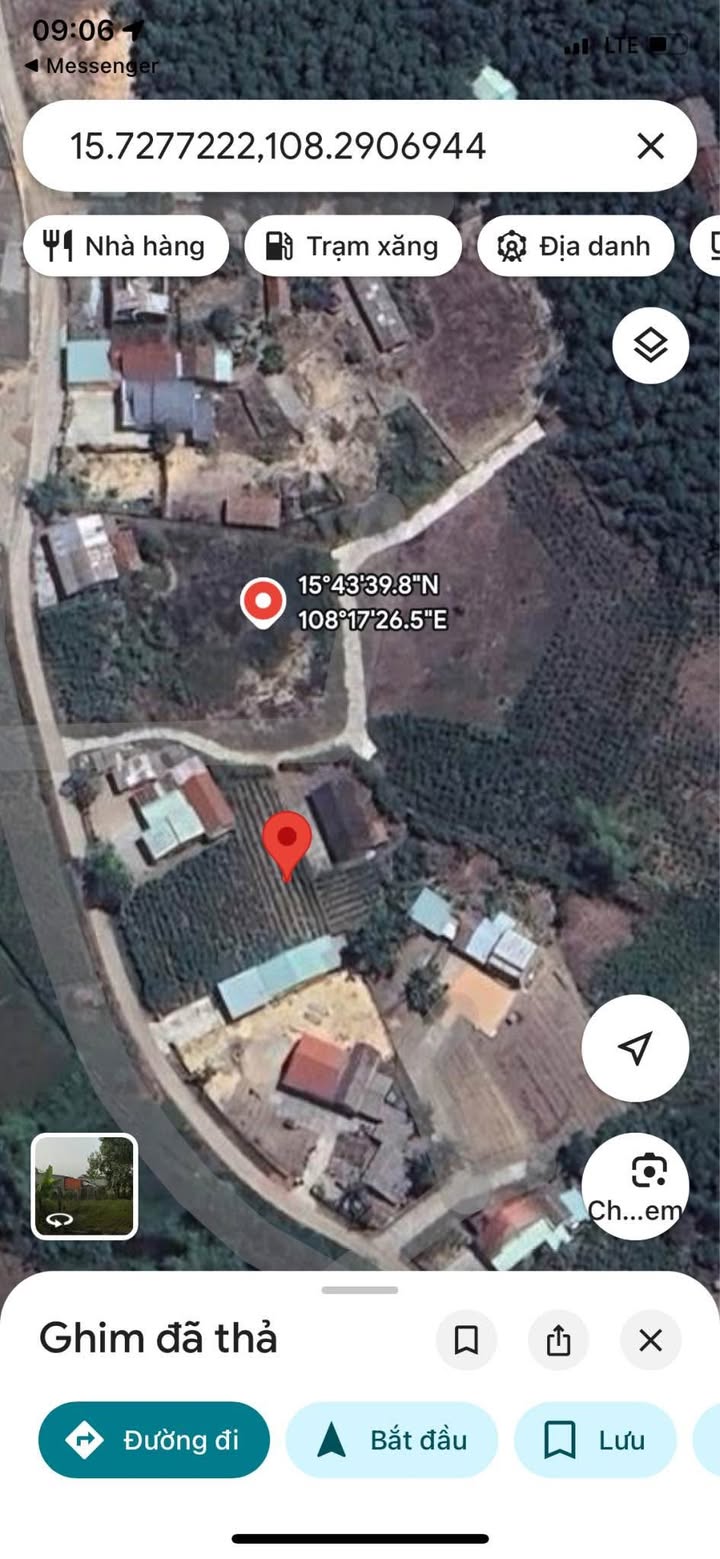Filter by Trạm xăng
This screenshot has width=720, height=1559.
tap(353, 246)
